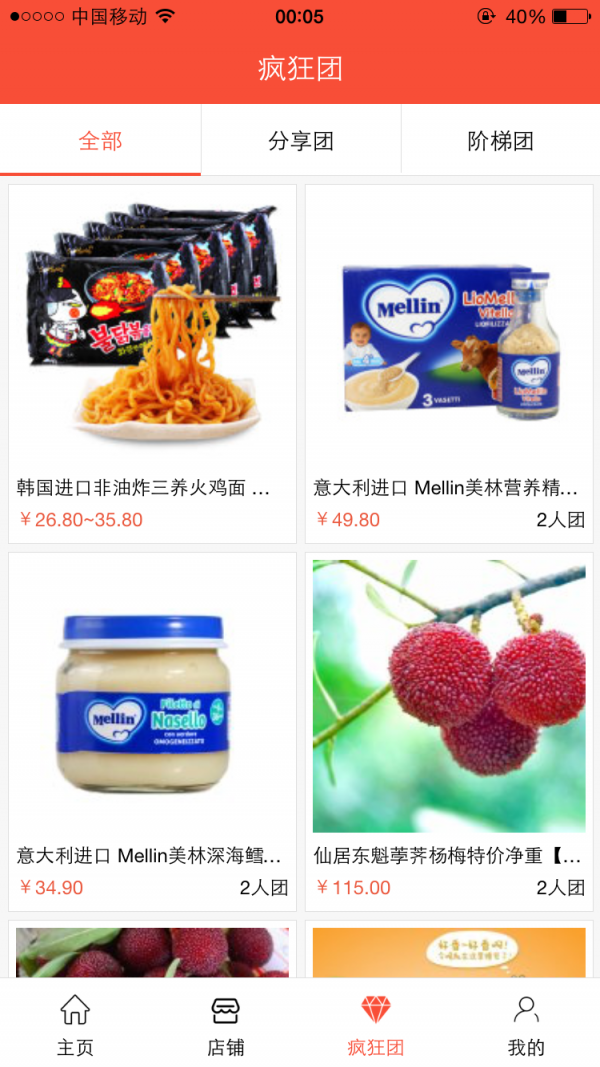View the Mellin美林深海鳕 product priced ¥34.90
Screen dimensions: 600x1067
click(152, 731)
